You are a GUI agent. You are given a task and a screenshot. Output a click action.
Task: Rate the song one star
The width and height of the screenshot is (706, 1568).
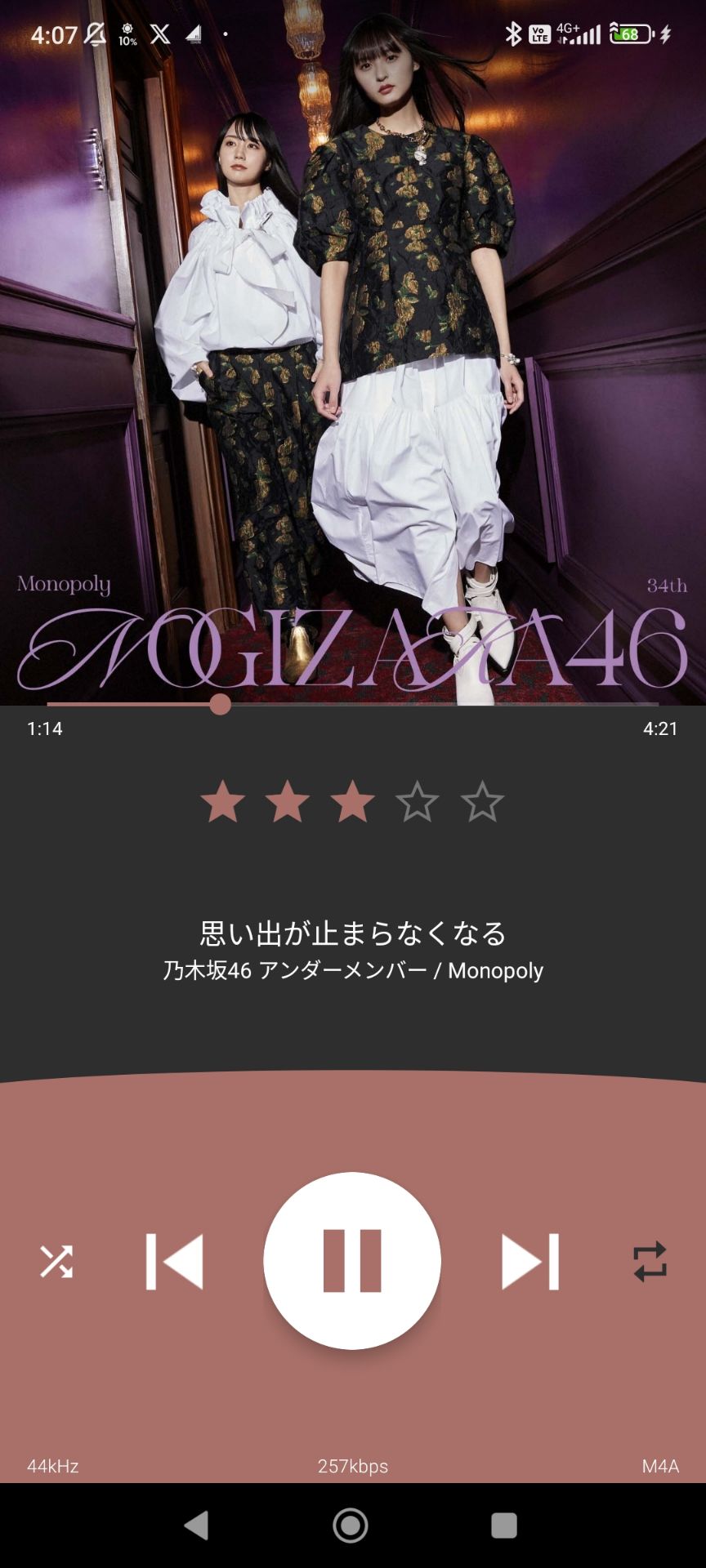[x=222, y=802]
